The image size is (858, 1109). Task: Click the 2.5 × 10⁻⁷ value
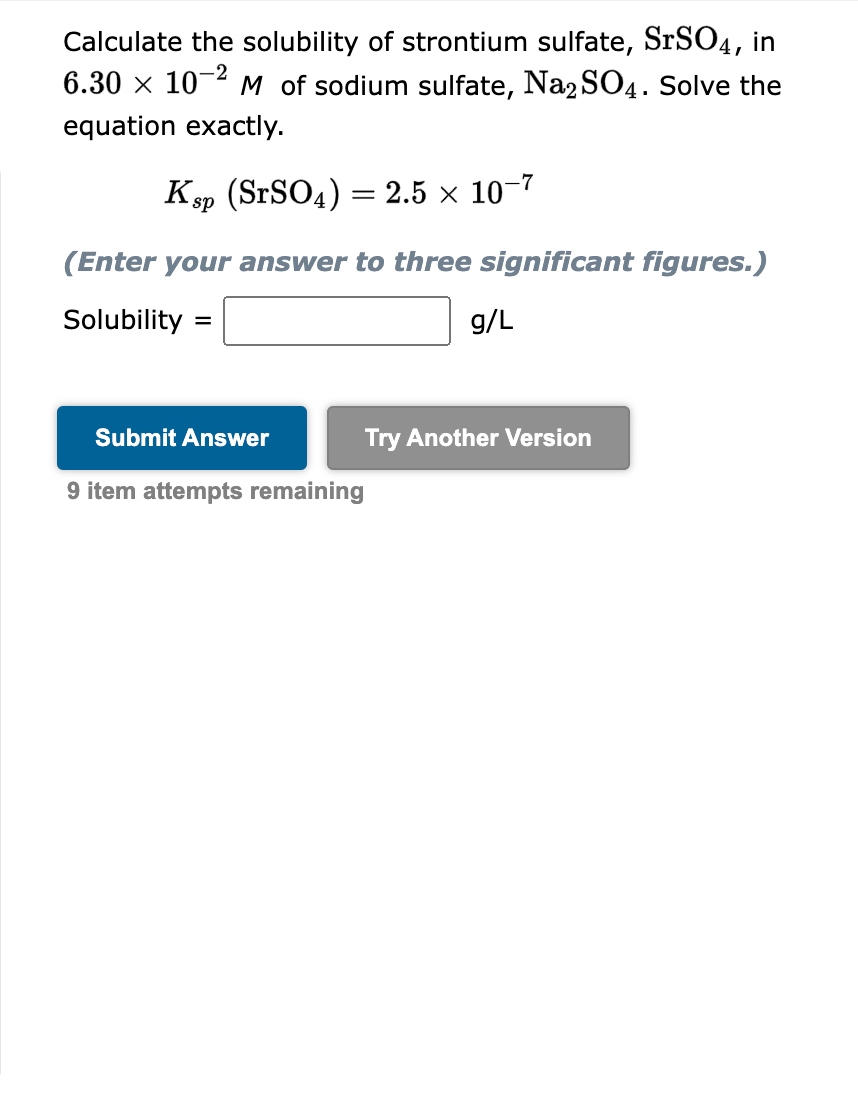(455, 190)
